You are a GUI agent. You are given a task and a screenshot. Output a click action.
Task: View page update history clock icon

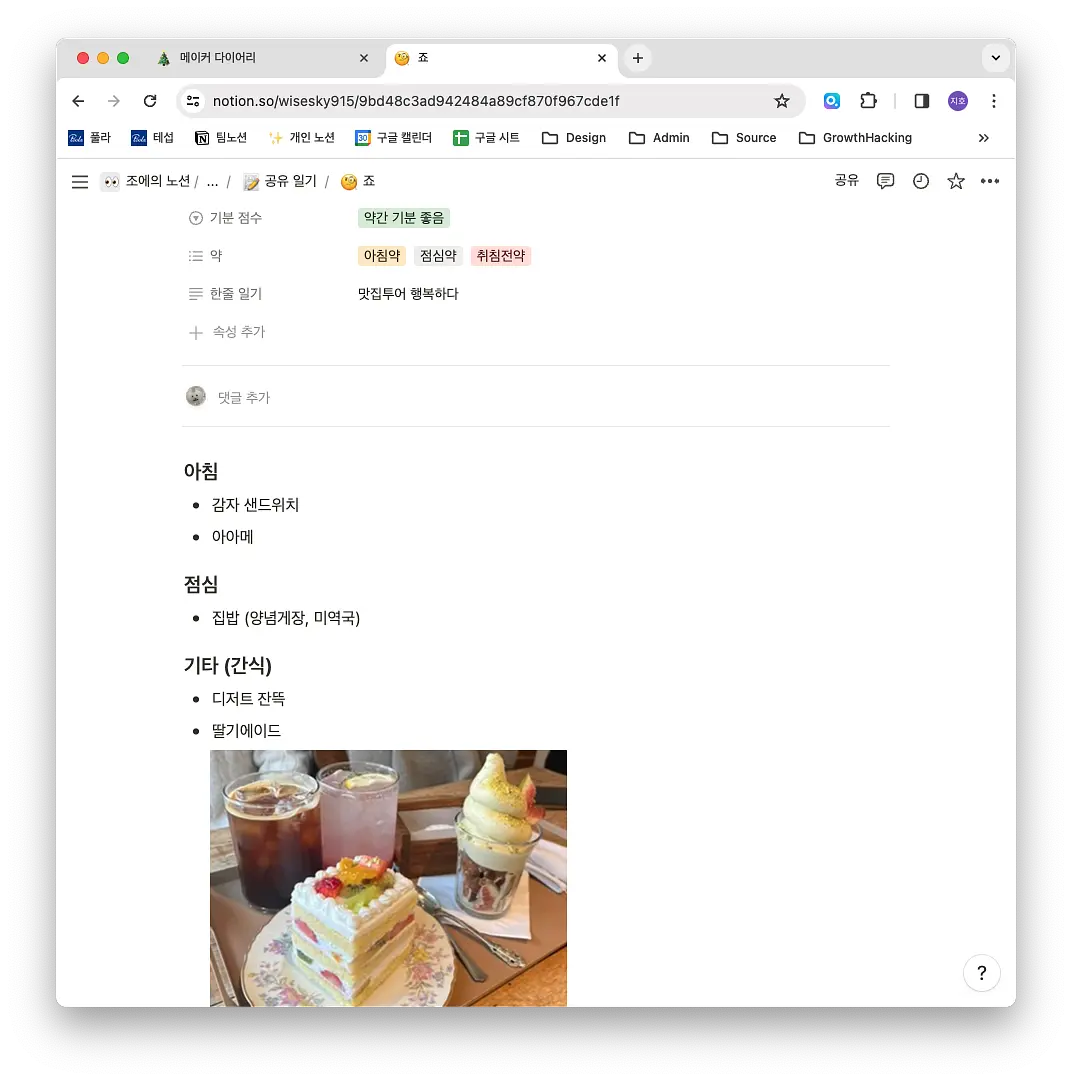pyautogui.click(x=920, y=181)
